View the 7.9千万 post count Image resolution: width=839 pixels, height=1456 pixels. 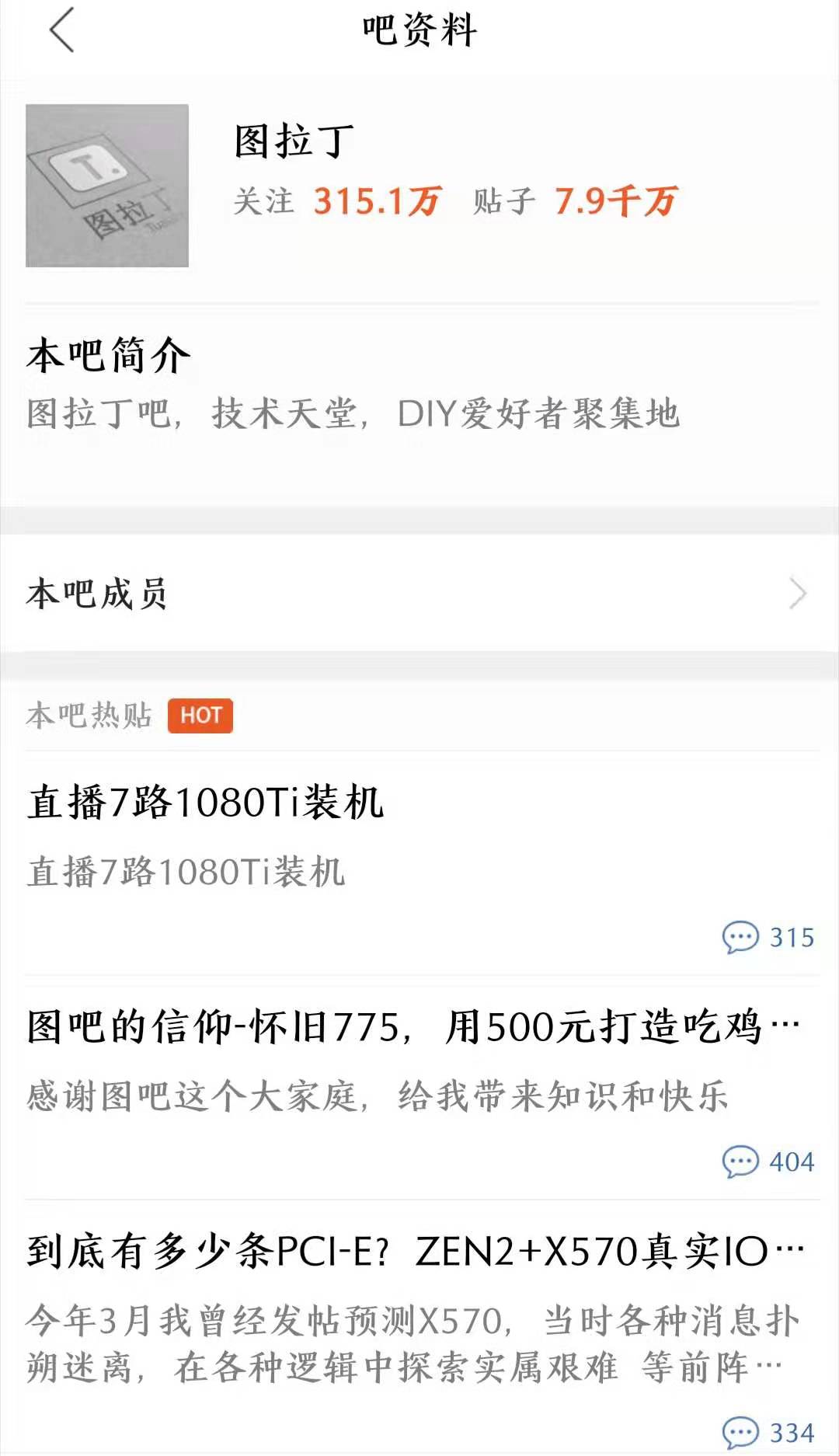(616, 200)
